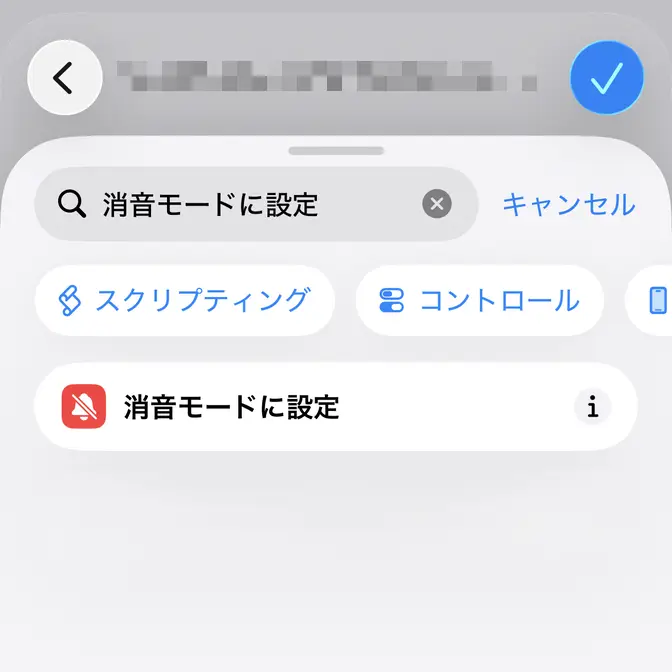Add the 消音モードに設定 action

coord(300,407)
